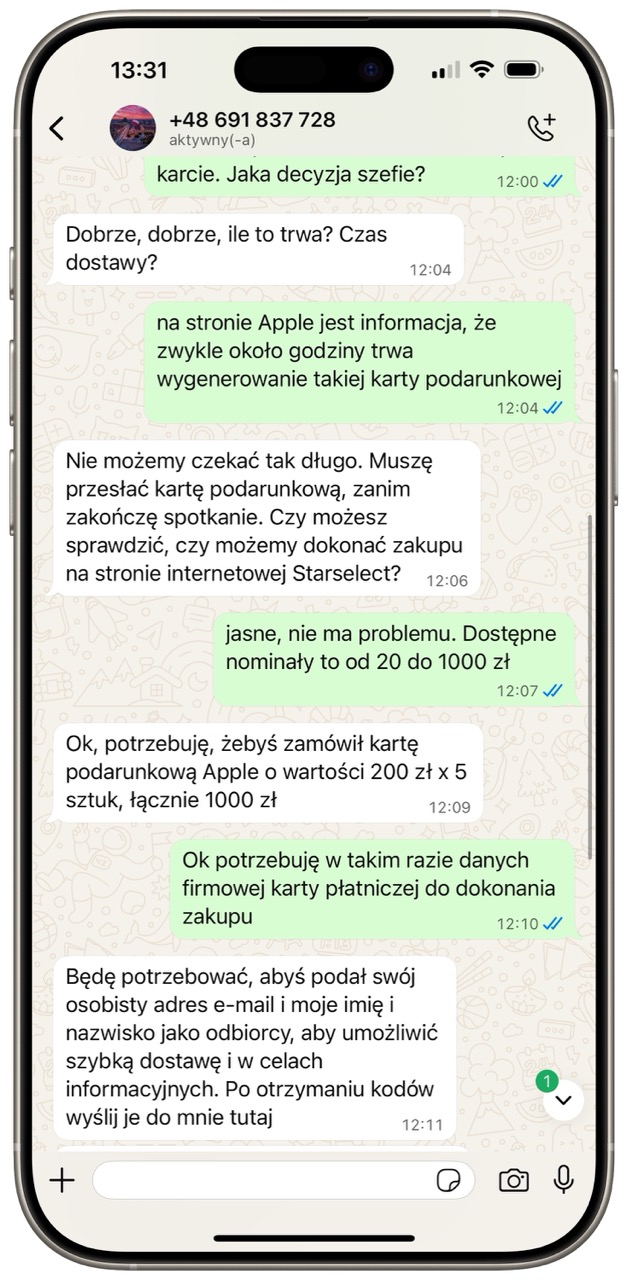This screenshot has height=1280, width=627.
Task: Jump to the latest unread message
Action: tap(563, 1100)
